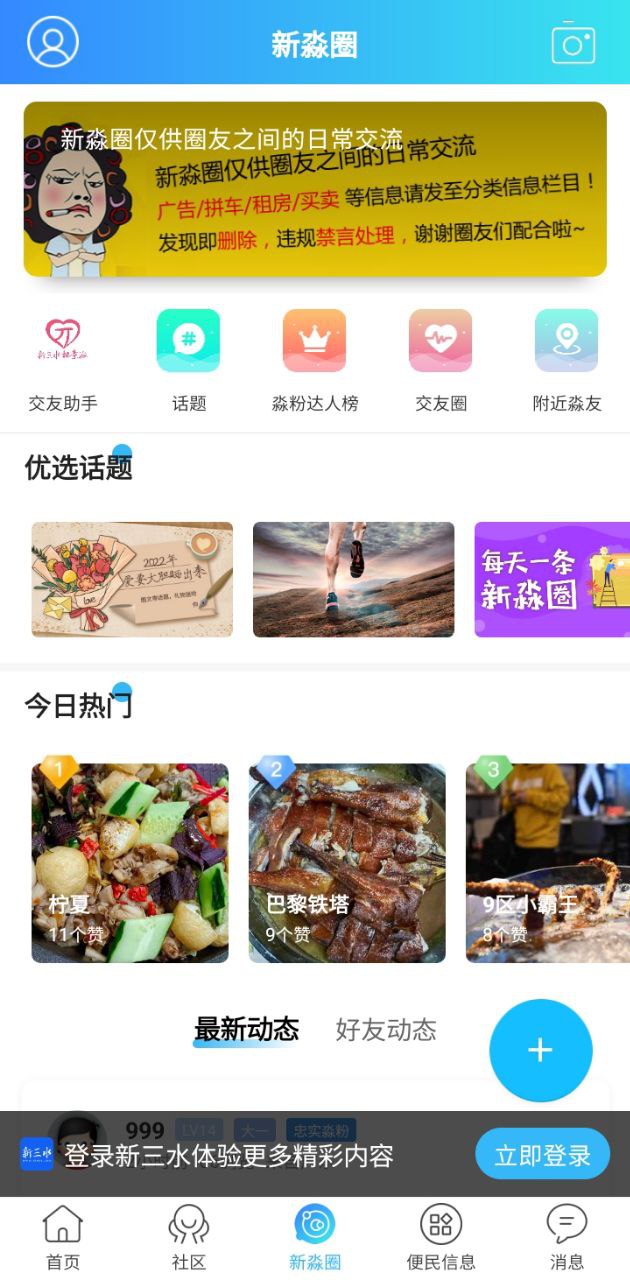Open the 话题 shortcut
Image resolution: width=630 pixels, height=1280 pixels.
[188, 360]
